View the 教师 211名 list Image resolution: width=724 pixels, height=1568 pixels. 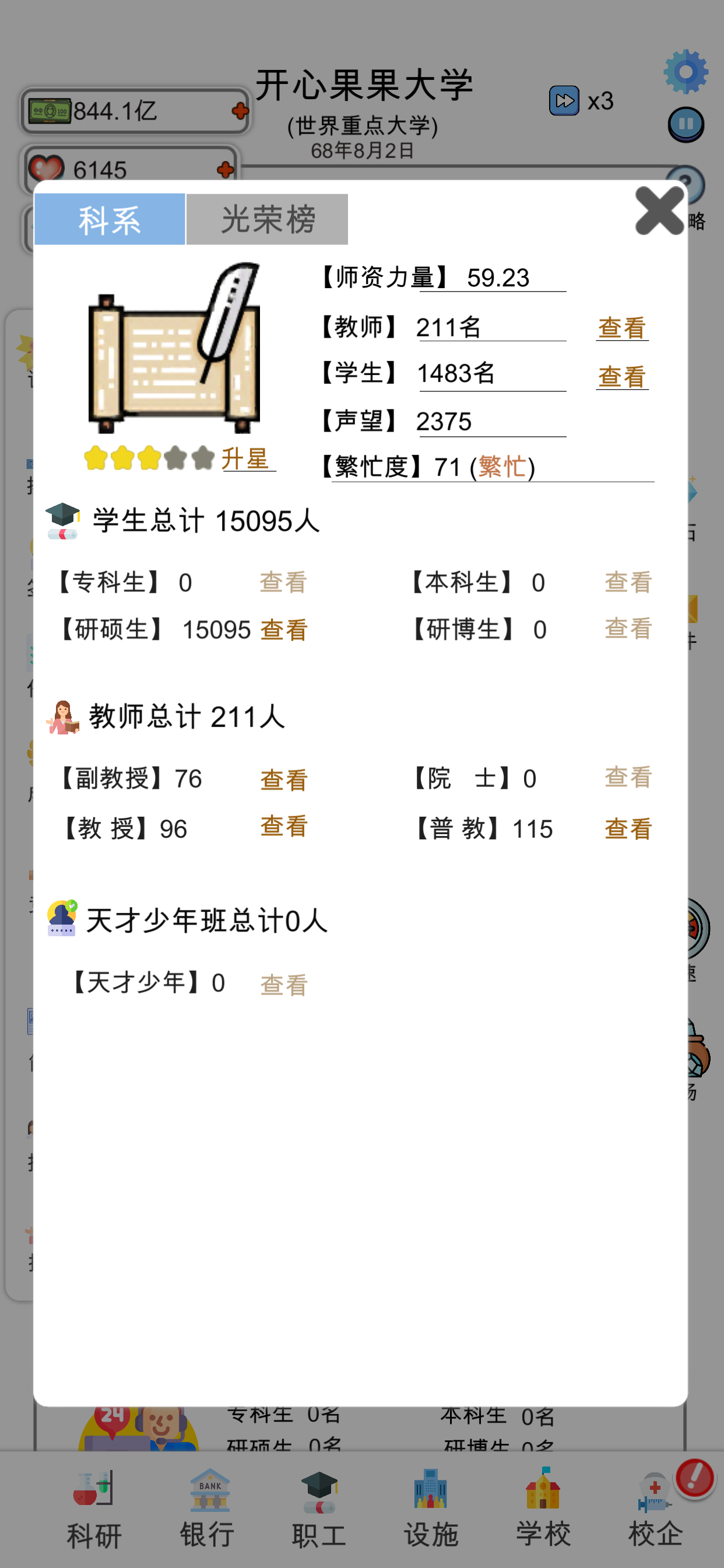tap(621, 328)
